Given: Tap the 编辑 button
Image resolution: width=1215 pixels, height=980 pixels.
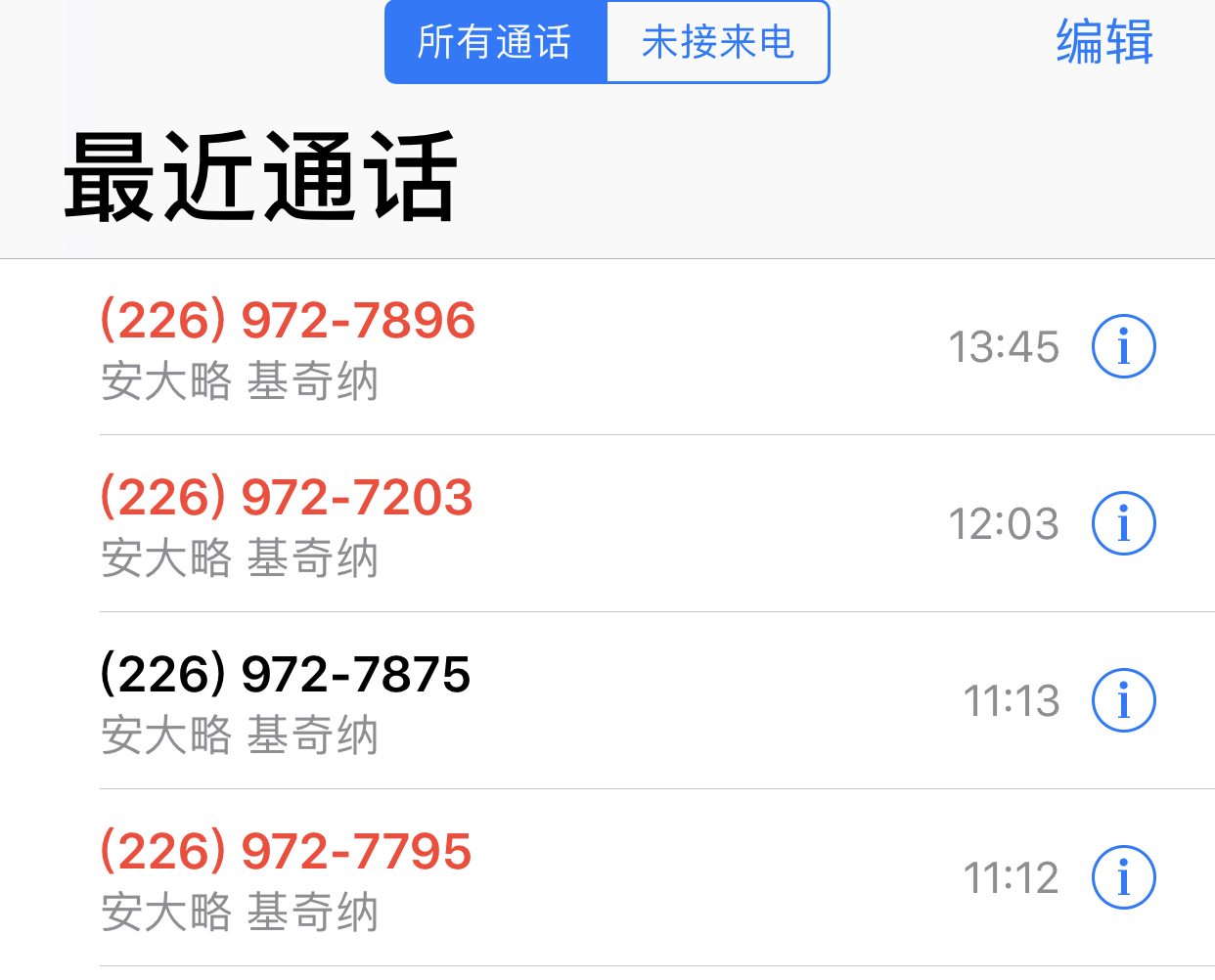Looking at the screenshot, I should [1104, 43].
